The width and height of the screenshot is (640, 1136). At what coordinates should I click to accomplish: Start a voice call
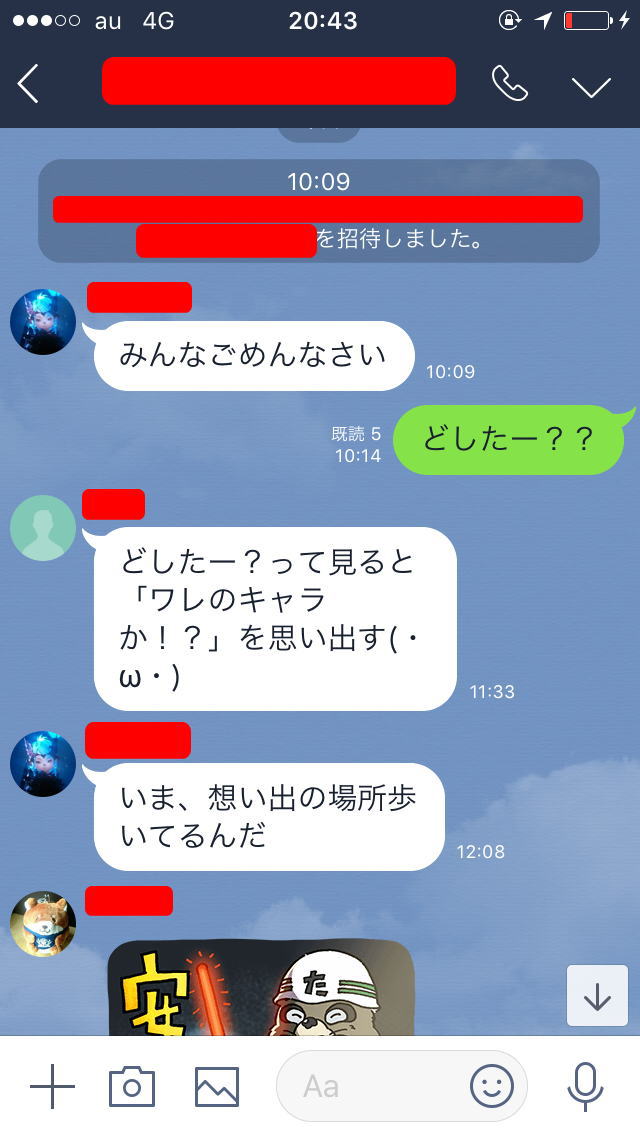click(x=510, y=83)
